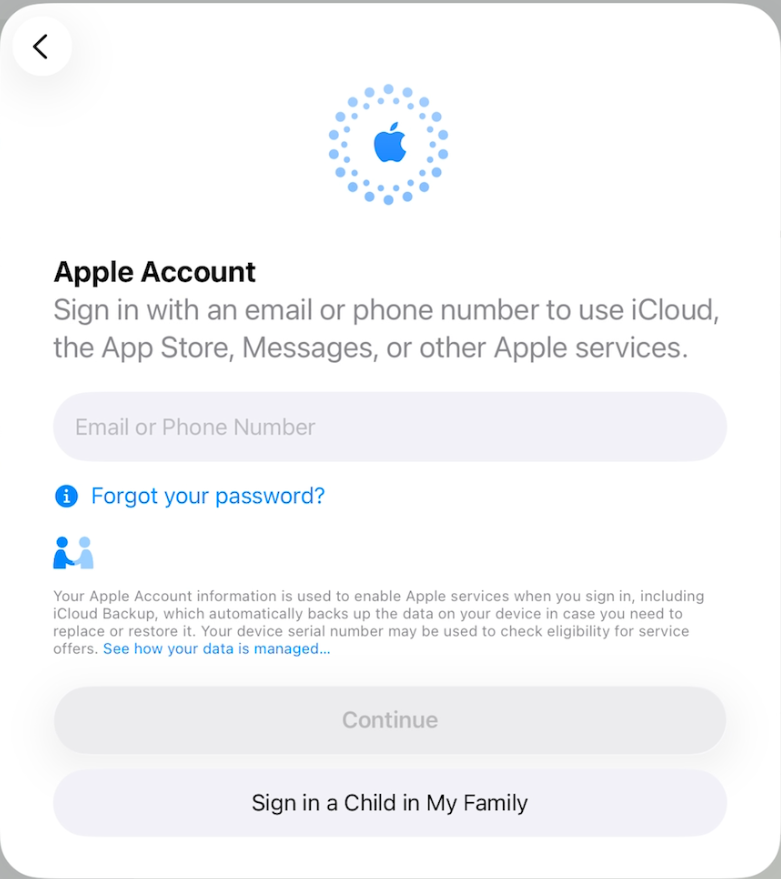Image resolution: width=781 pixels, height=879 pixels.
Task: Tap the privacy disclosure paragraph about iCloud Backup
Action: [x=390, y=613]
